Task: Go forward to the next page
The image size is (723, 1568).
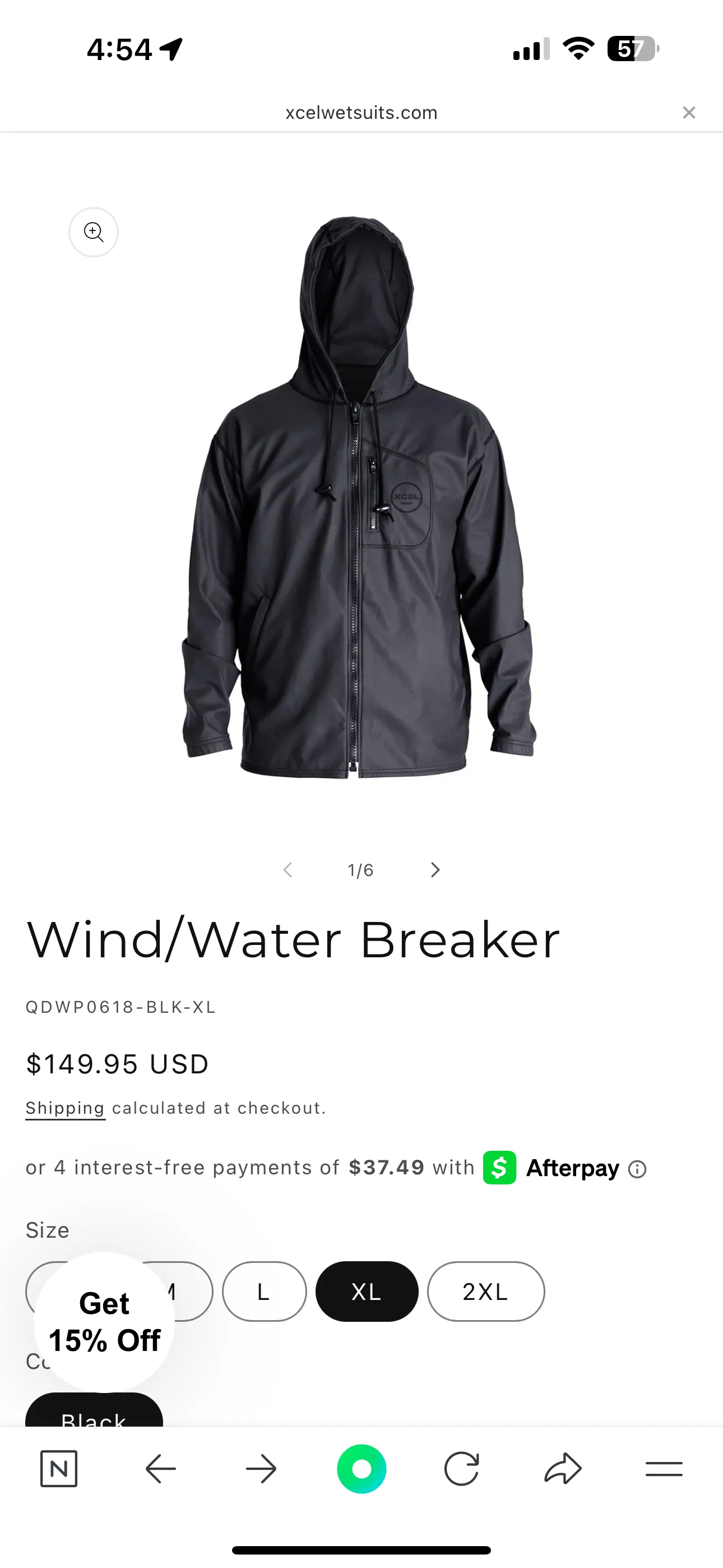Action: 261,1469
